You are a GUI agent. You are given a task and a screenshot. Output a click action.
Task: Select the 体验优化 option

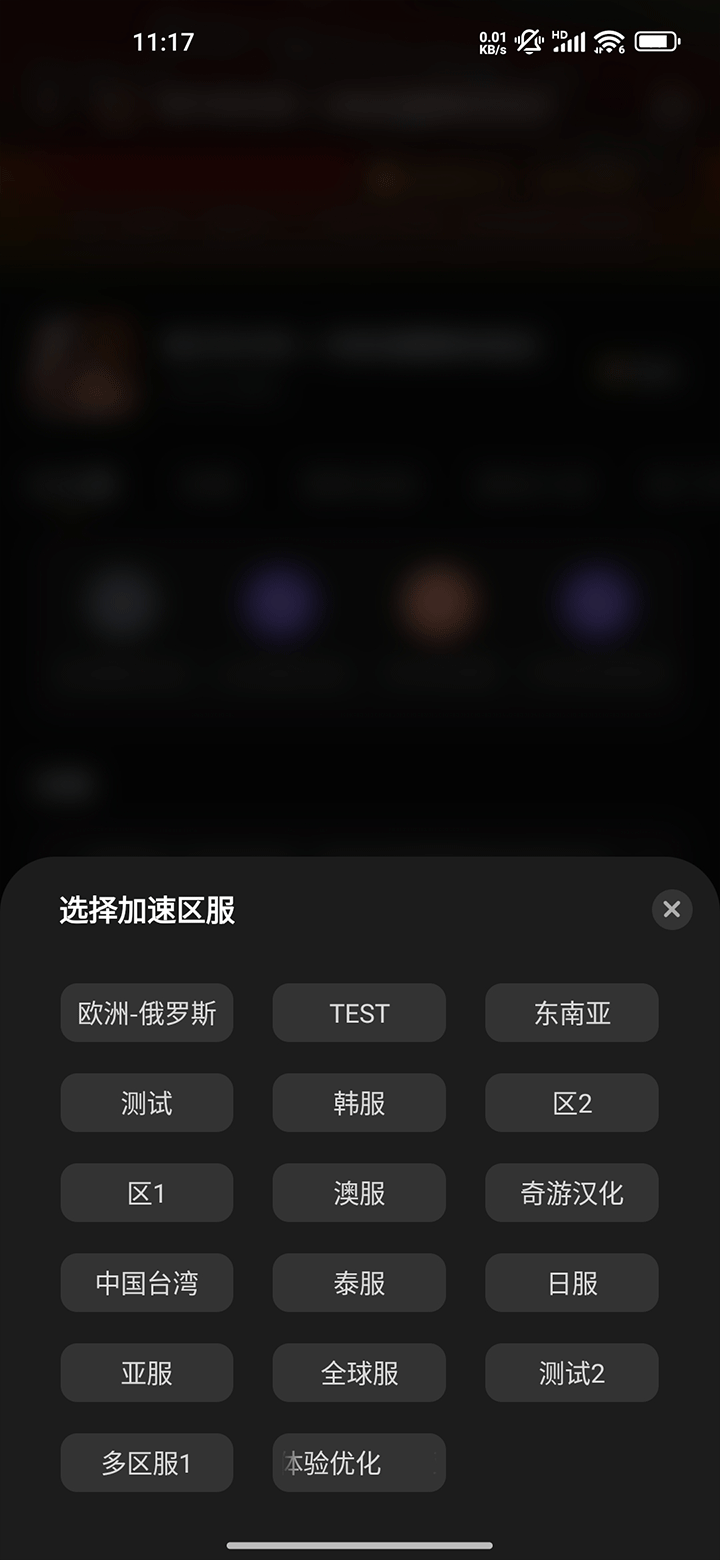359,1463
